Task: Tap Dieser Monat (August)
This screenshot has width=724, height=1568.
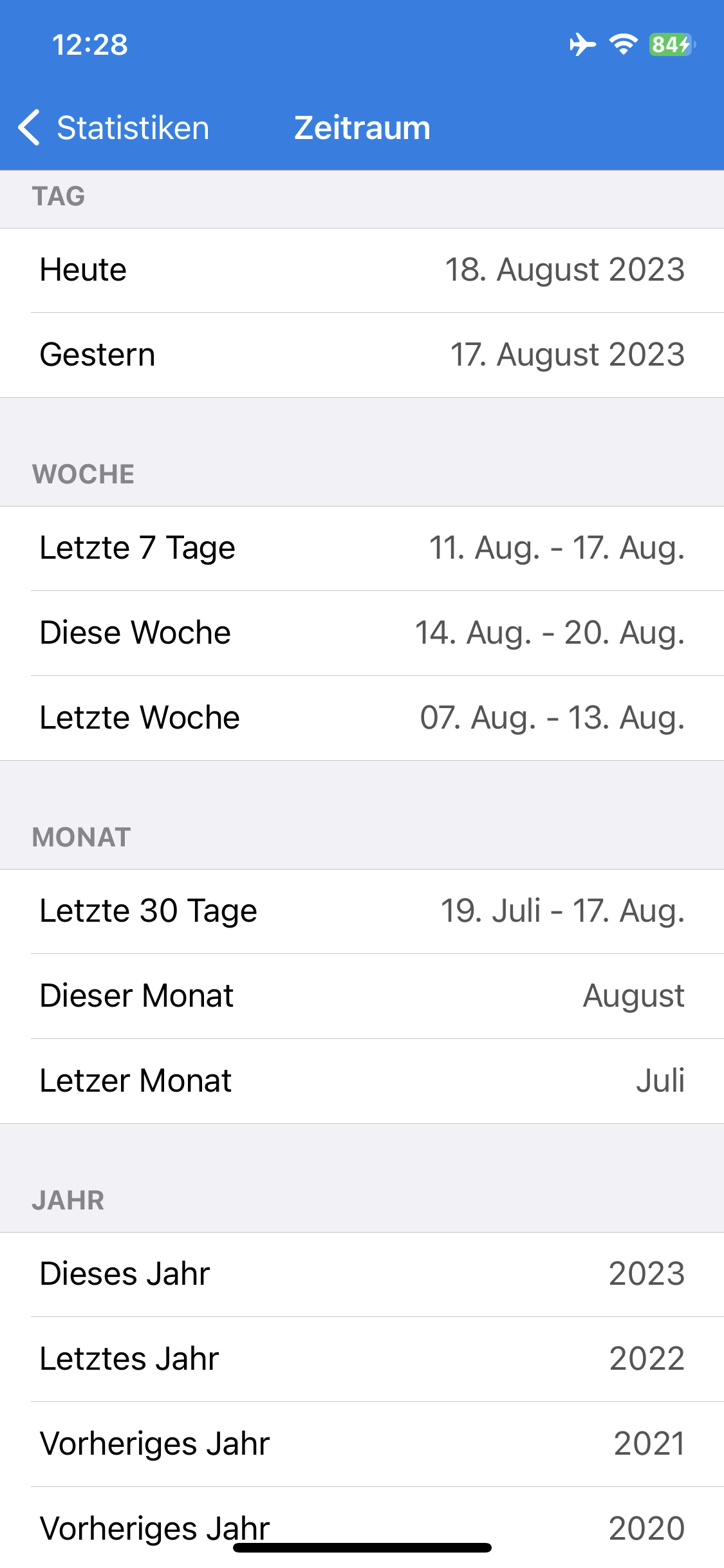Action: pyautogui.click(x=362, y=996)
